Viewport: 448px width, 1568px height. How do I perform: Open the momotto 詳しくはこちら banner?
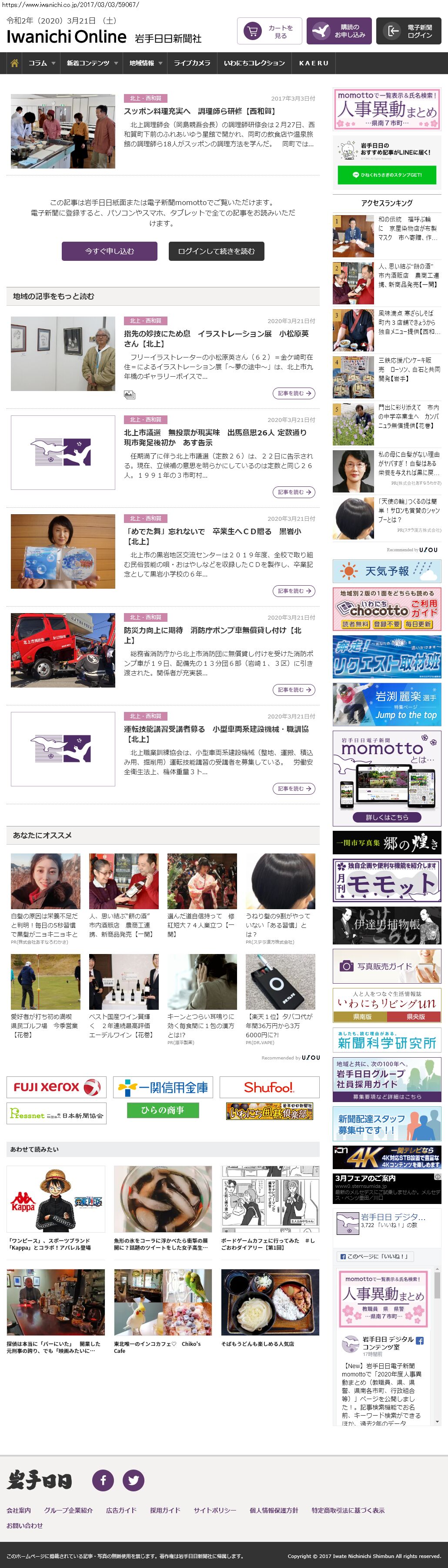coord(387,817)
